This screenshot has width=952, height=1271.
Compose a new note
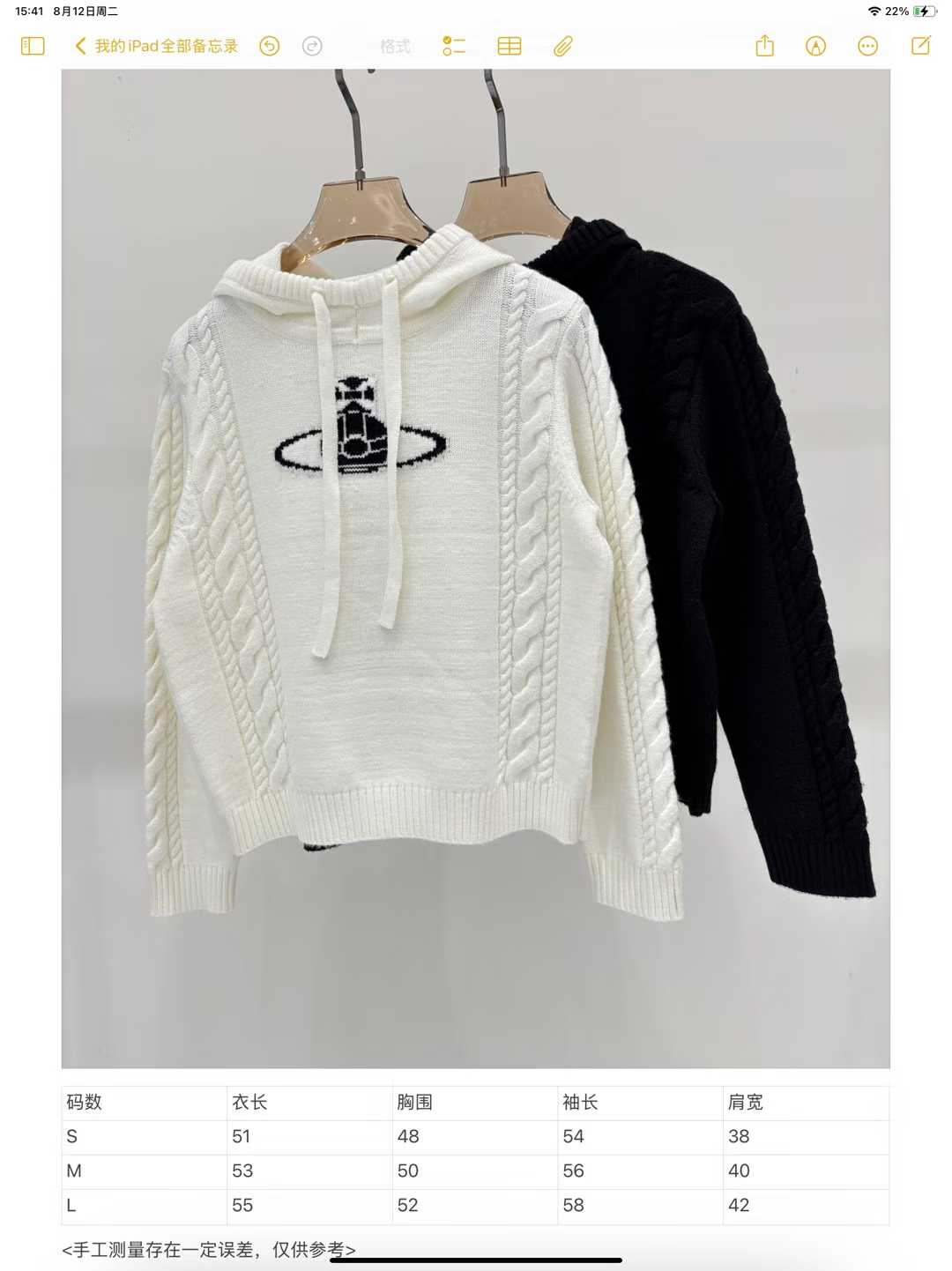click(x=921, y=46)
